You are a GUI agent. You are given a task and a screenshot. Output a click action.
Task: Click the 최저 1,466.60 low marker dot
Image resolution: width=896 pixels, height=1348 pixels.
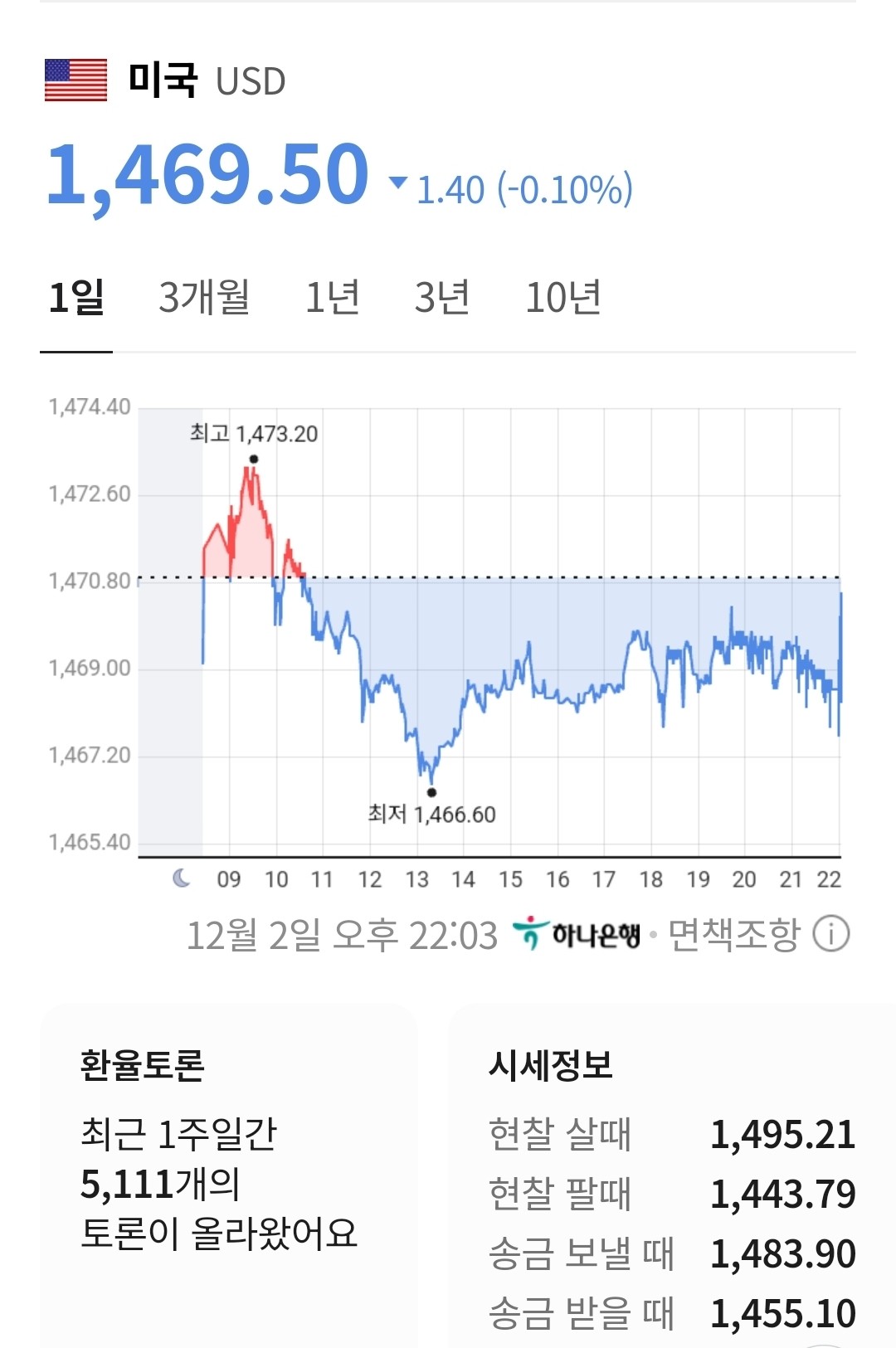[431, 792]
